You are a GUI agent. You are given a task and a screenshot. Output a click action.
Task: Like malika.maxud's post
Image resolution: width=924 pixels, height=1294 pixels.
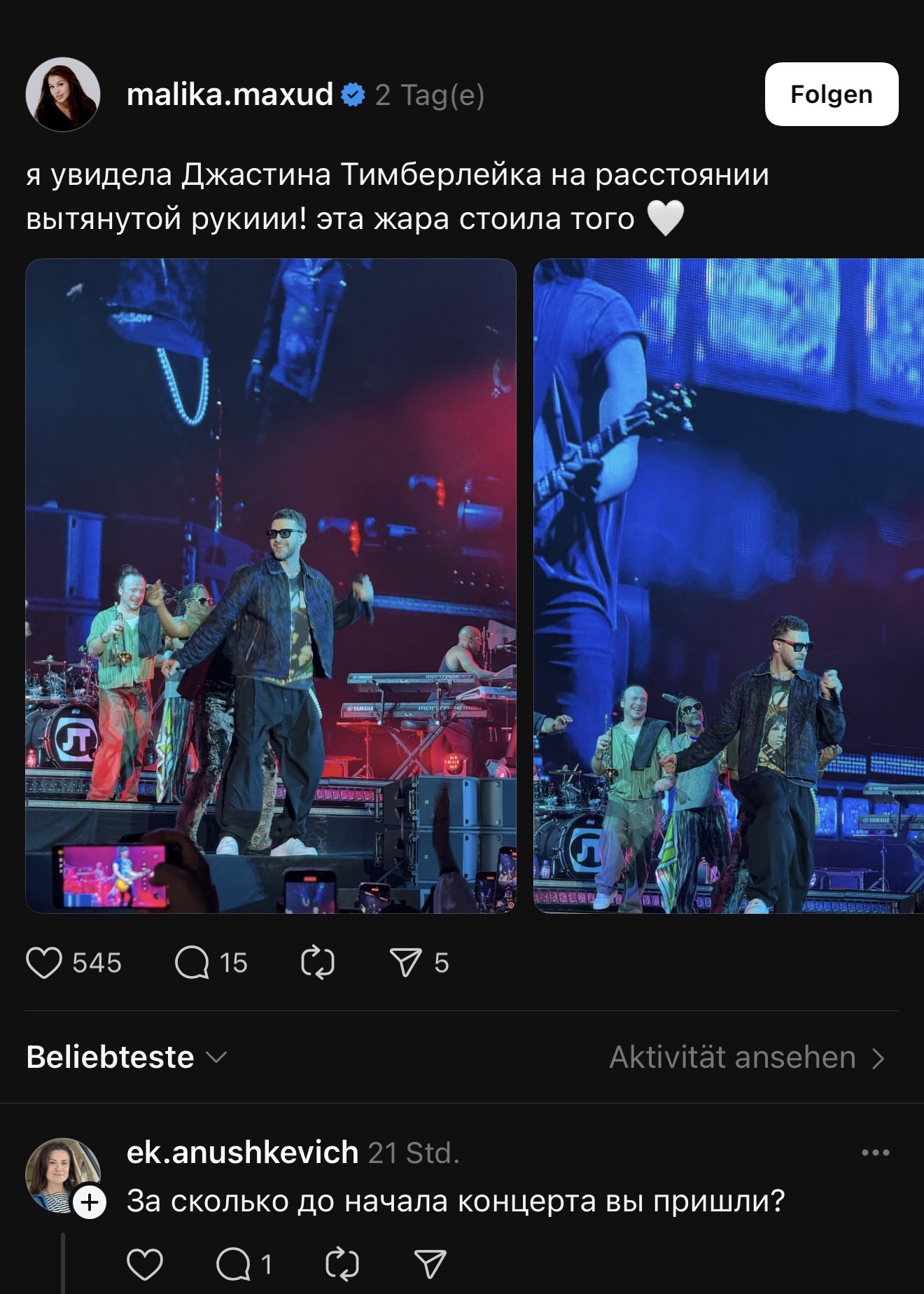point(44,963)
